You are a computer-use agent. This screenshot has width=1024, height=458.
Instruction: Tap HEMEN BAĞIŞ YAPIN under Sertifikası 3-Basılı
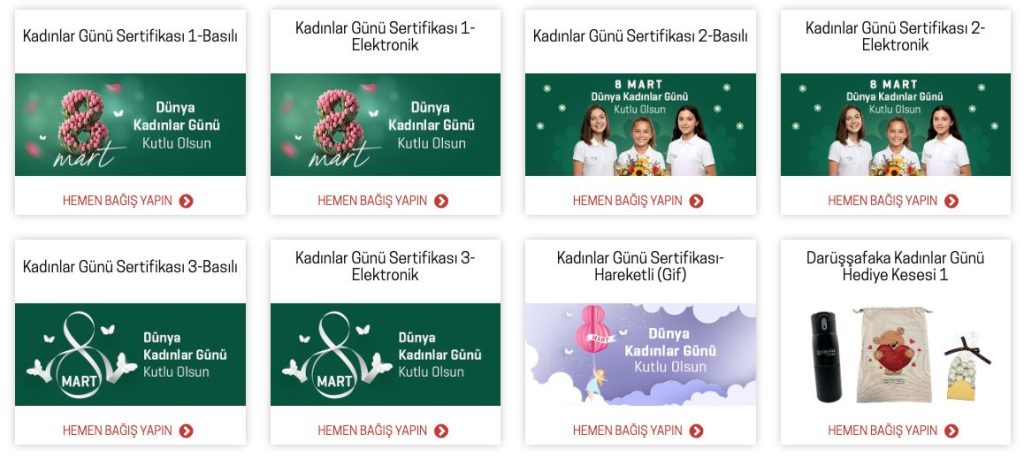128,431
